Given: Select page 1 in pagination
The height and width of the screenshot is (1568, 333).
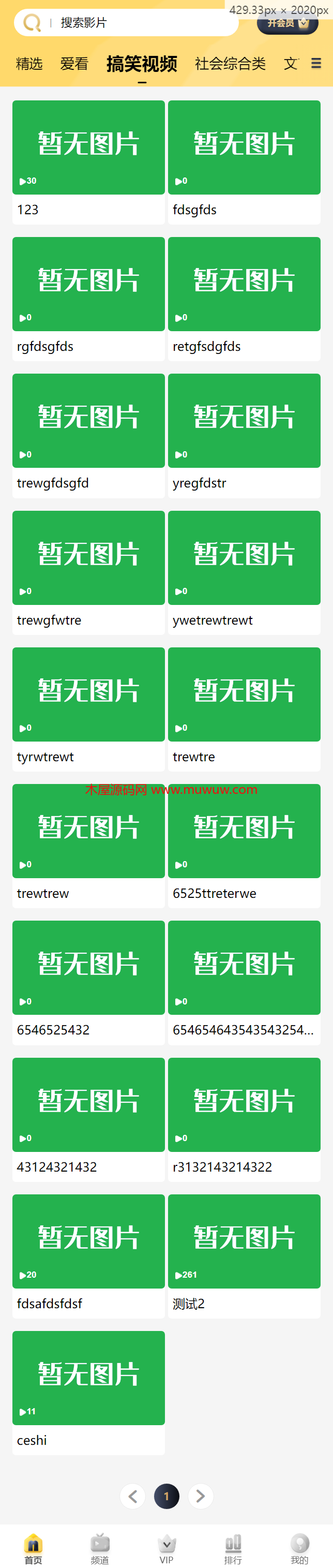Looking at the screenshot, I should (166, 1496).
